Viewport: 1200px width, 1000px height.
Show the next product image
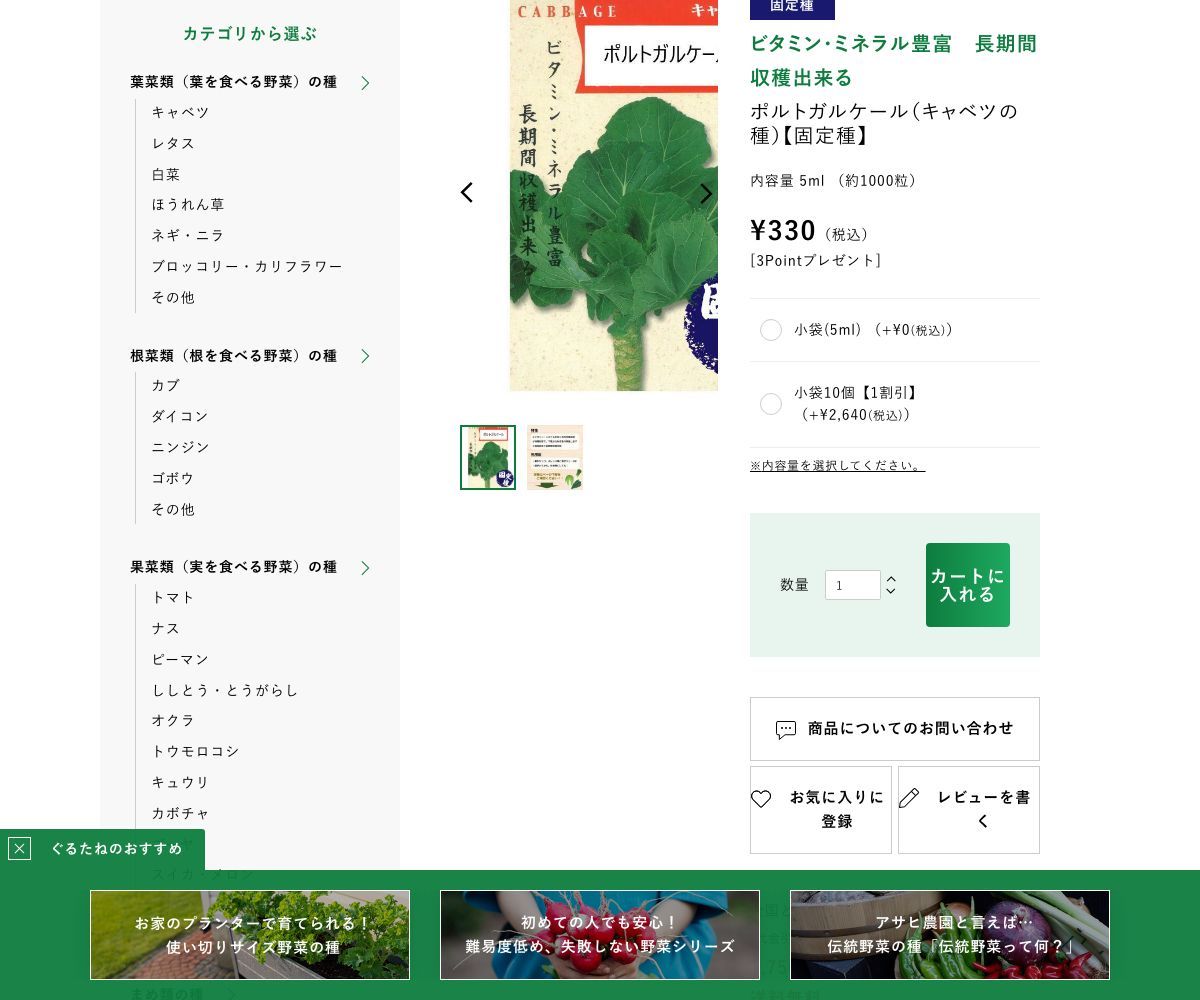pos(706,193)
